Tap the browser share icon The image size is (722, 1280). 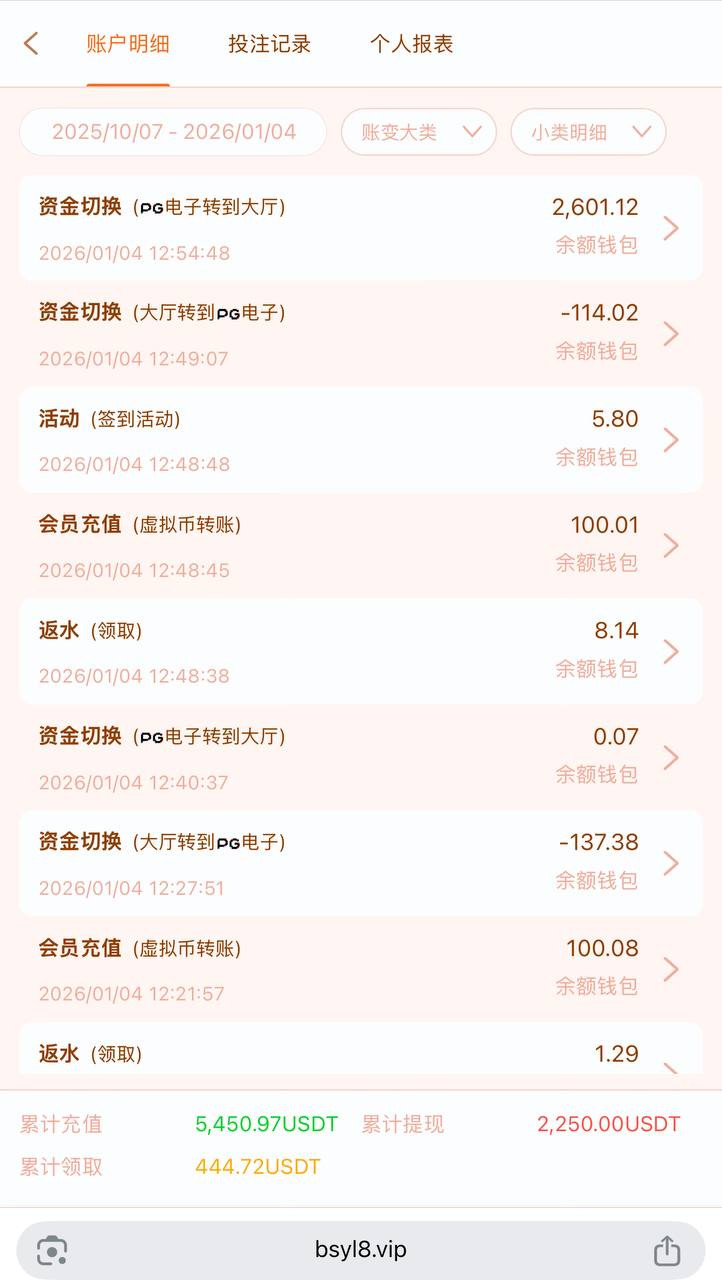click(x=667, y=1250)
